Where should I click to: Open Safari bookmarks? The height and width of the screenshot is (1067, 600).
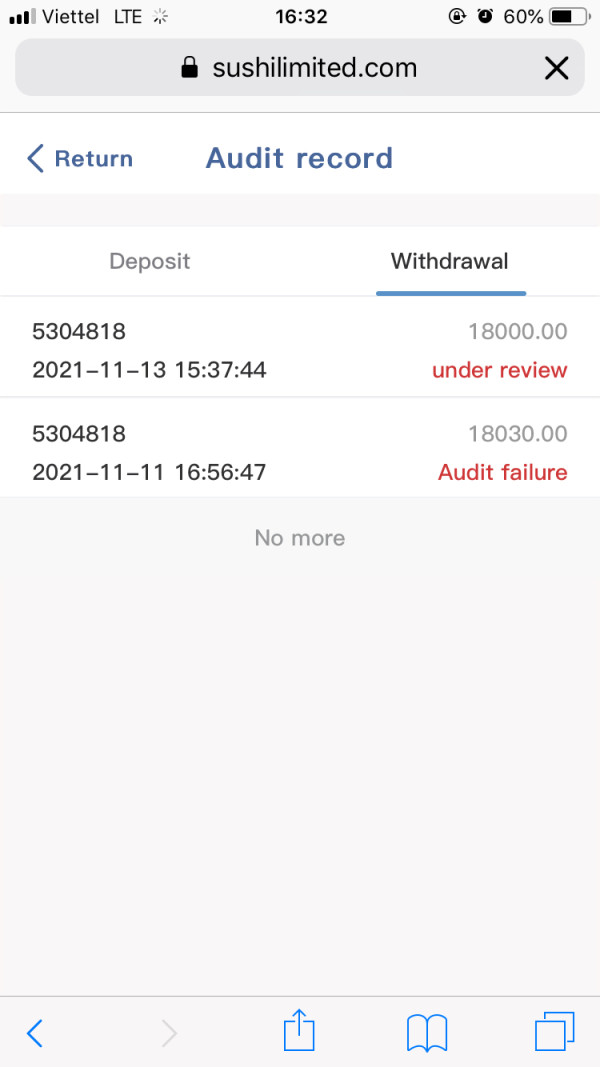[x=427, y=1032]
